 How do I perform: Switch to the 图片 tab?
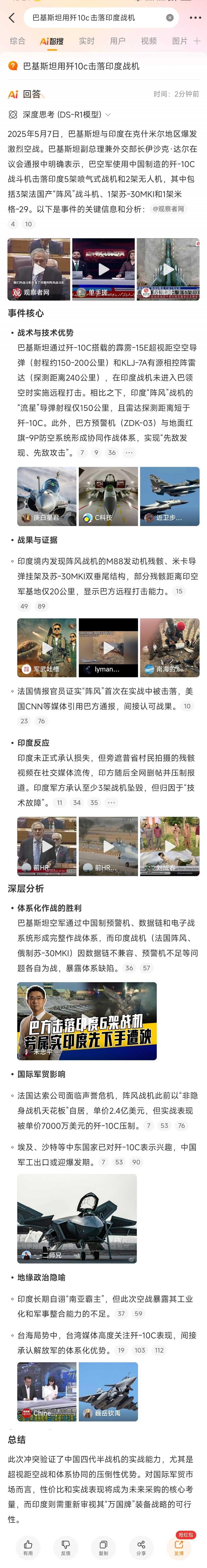179,41
